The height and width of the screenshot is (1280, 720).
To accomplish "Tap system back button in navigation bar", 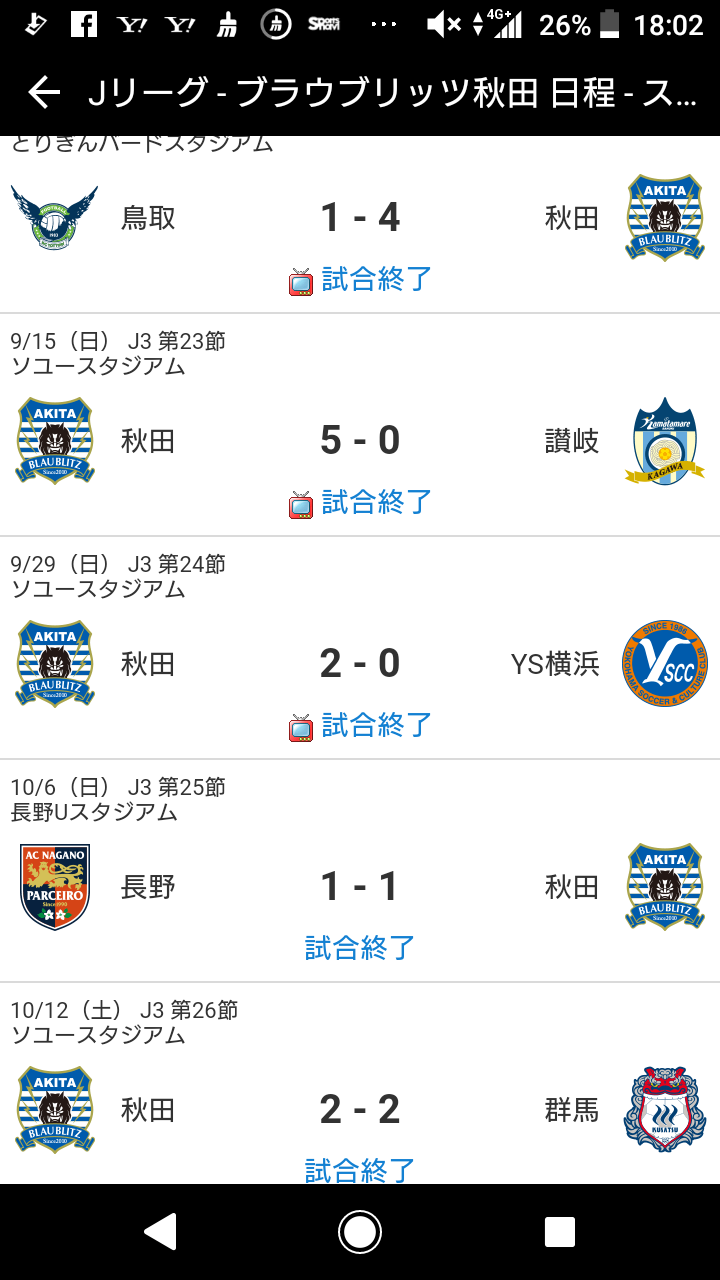I will point(160,1232).
